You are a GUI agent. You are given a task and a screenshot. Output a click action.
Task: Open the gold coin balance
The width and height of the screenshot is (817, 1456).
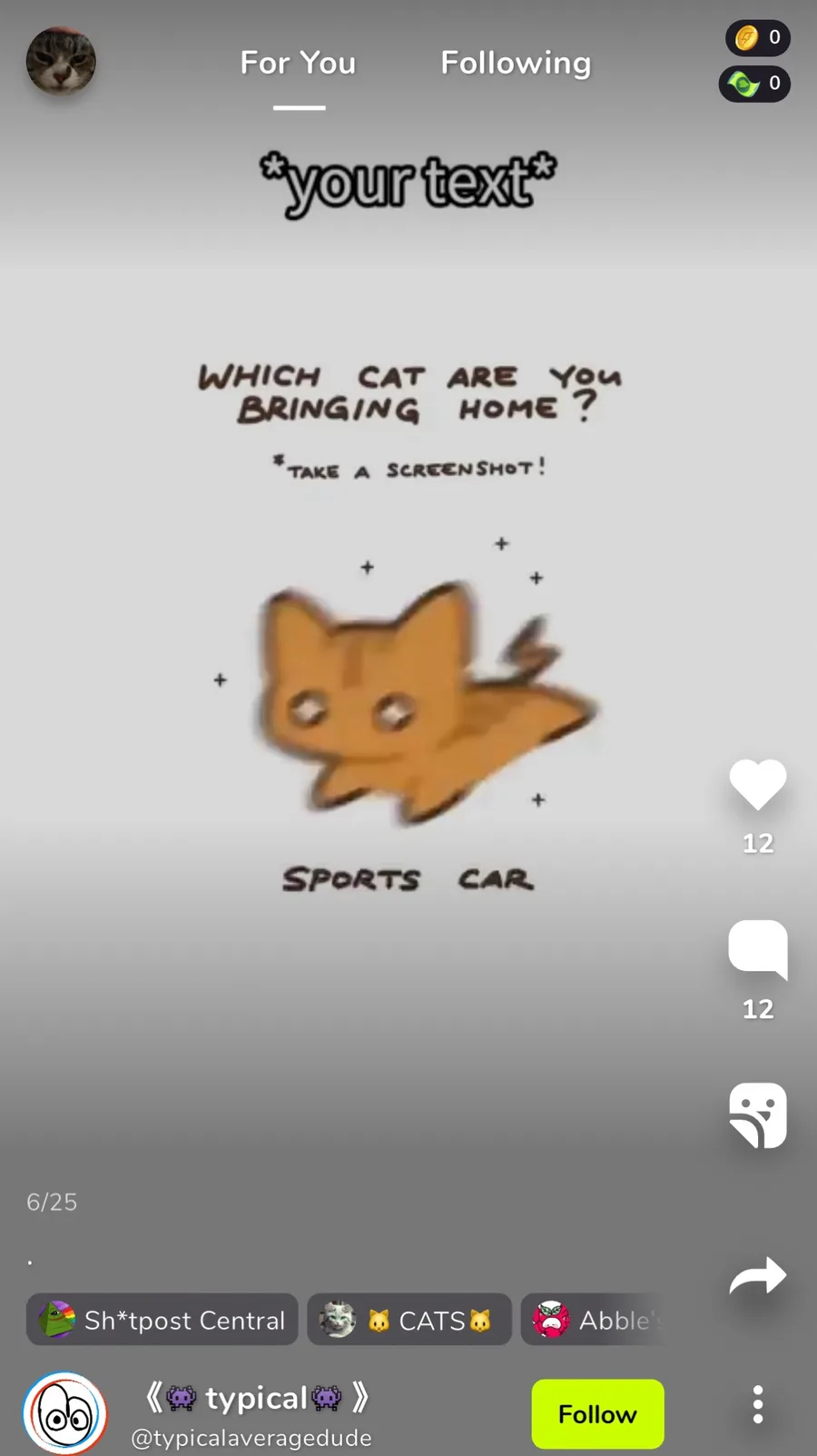click(x=757, y=37)
